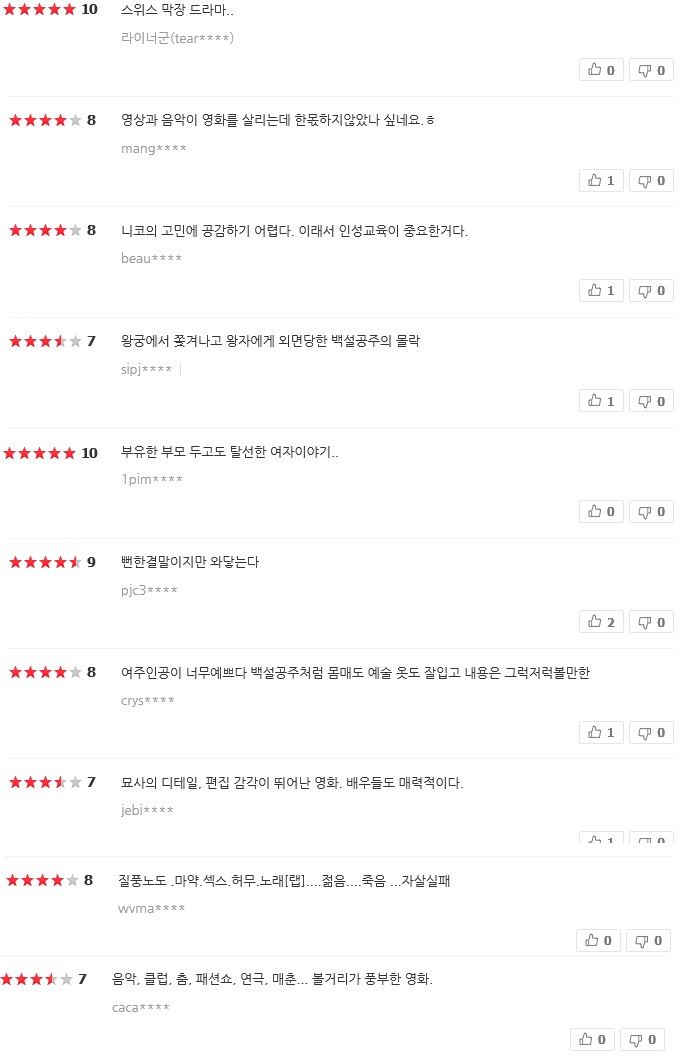Dislike the review by mang****
This screenshot has width=680, height=1063.
coord(651,180)
